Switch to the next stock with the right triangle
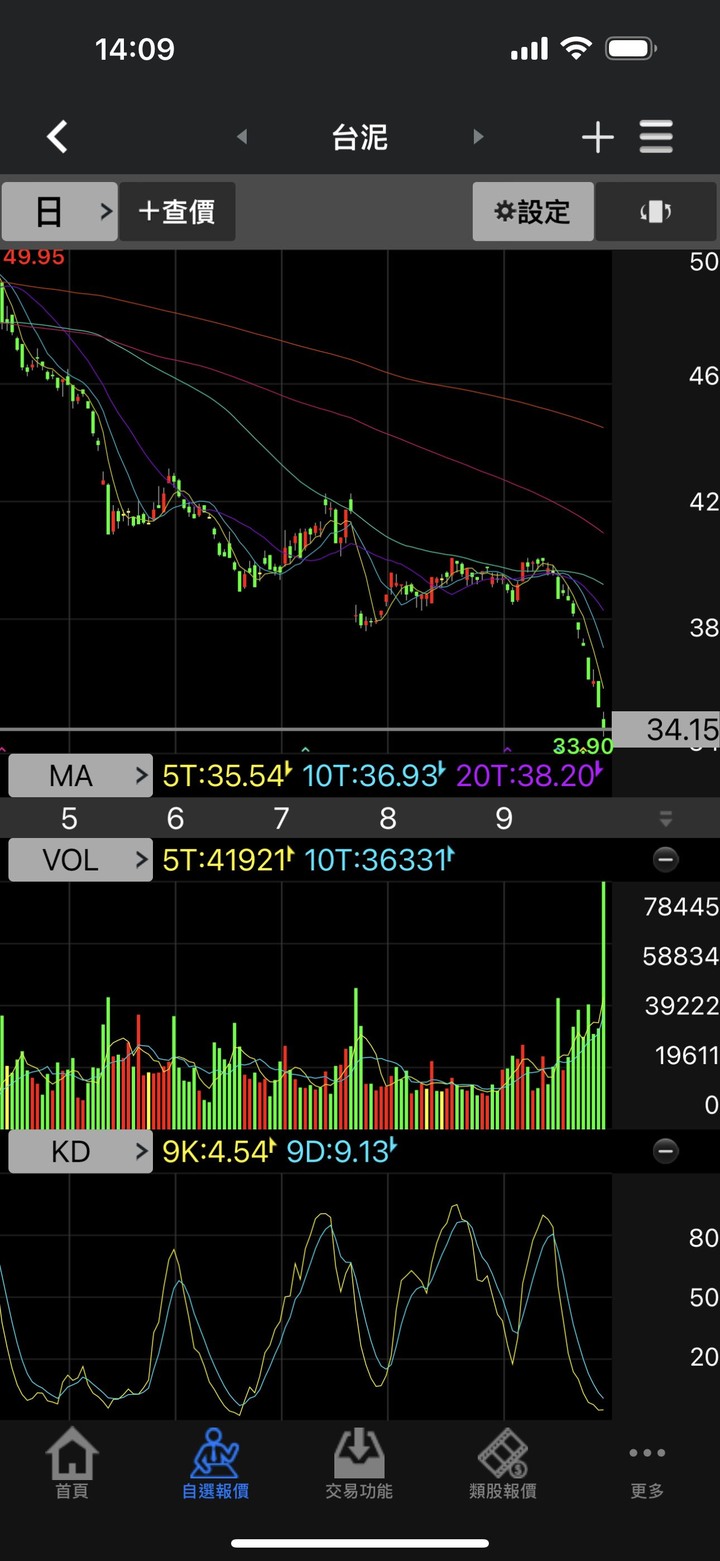This screenshot has width=720, height=1561. tap(478, 137)
